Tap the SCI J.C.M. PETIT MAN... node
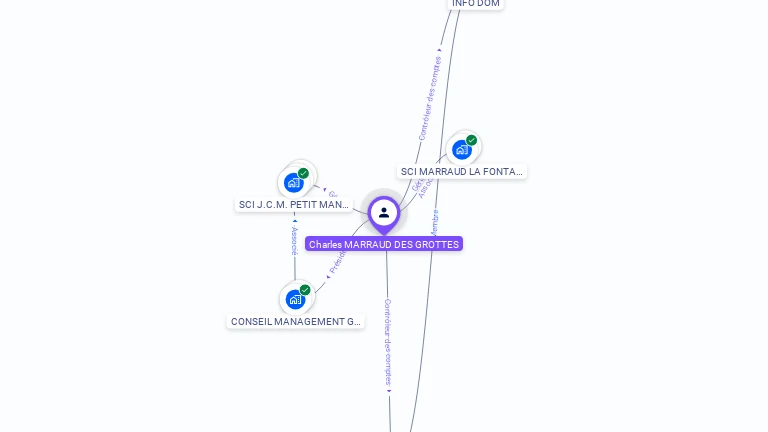 click(x=294, y=182)
